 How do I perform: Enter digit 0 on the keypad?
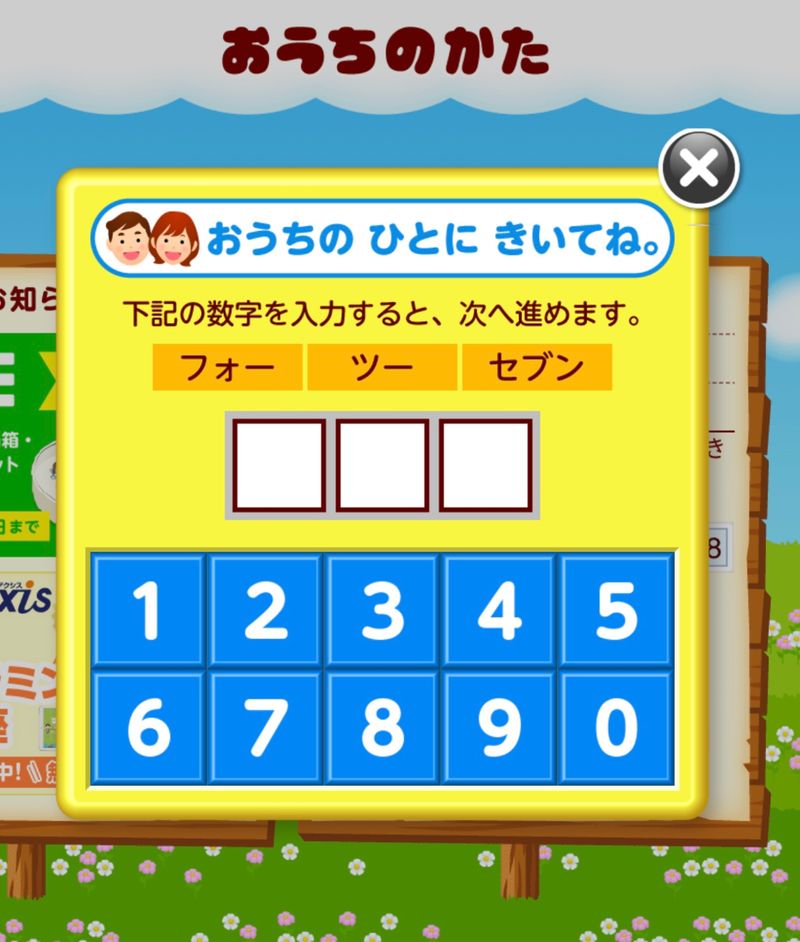(x=616, y=727)
